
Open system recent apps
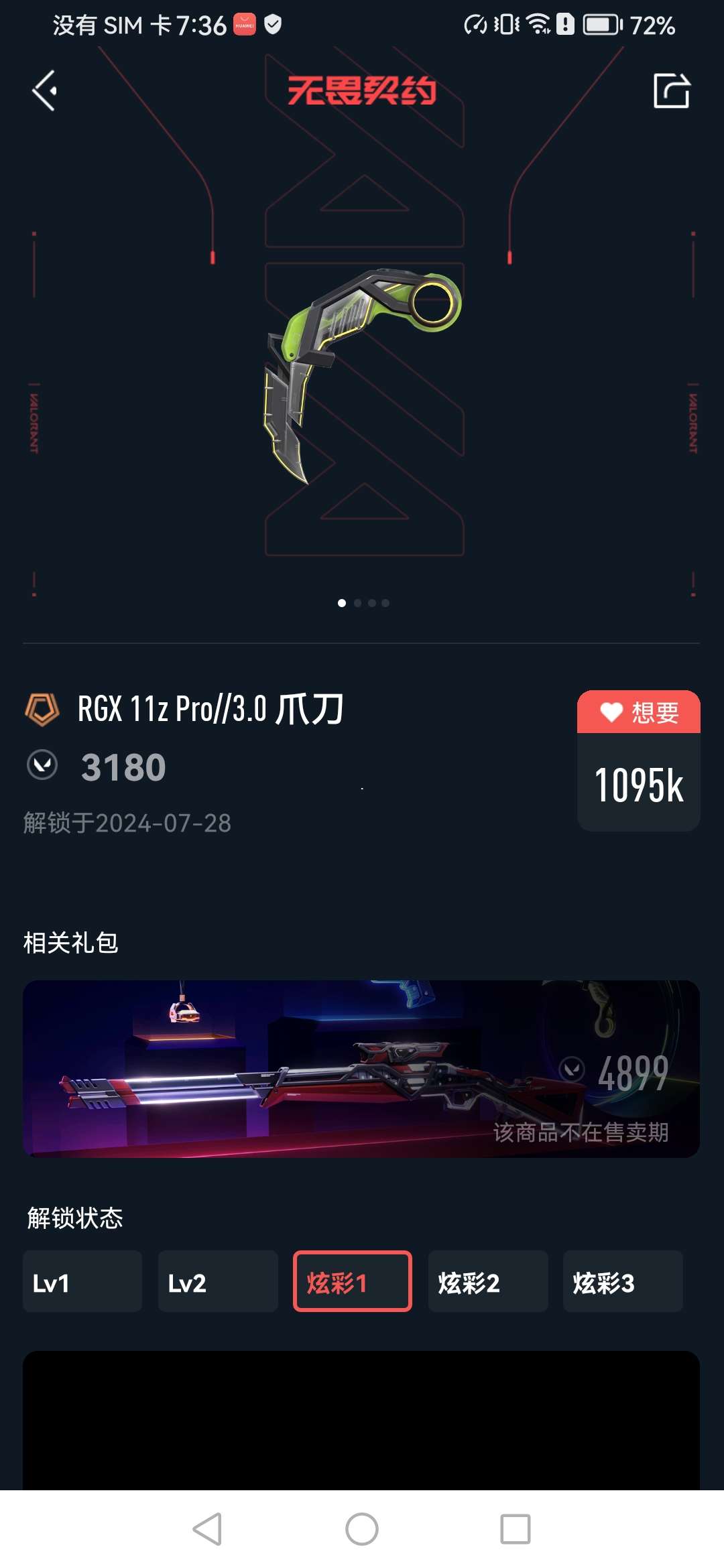tap(515, 1529)
